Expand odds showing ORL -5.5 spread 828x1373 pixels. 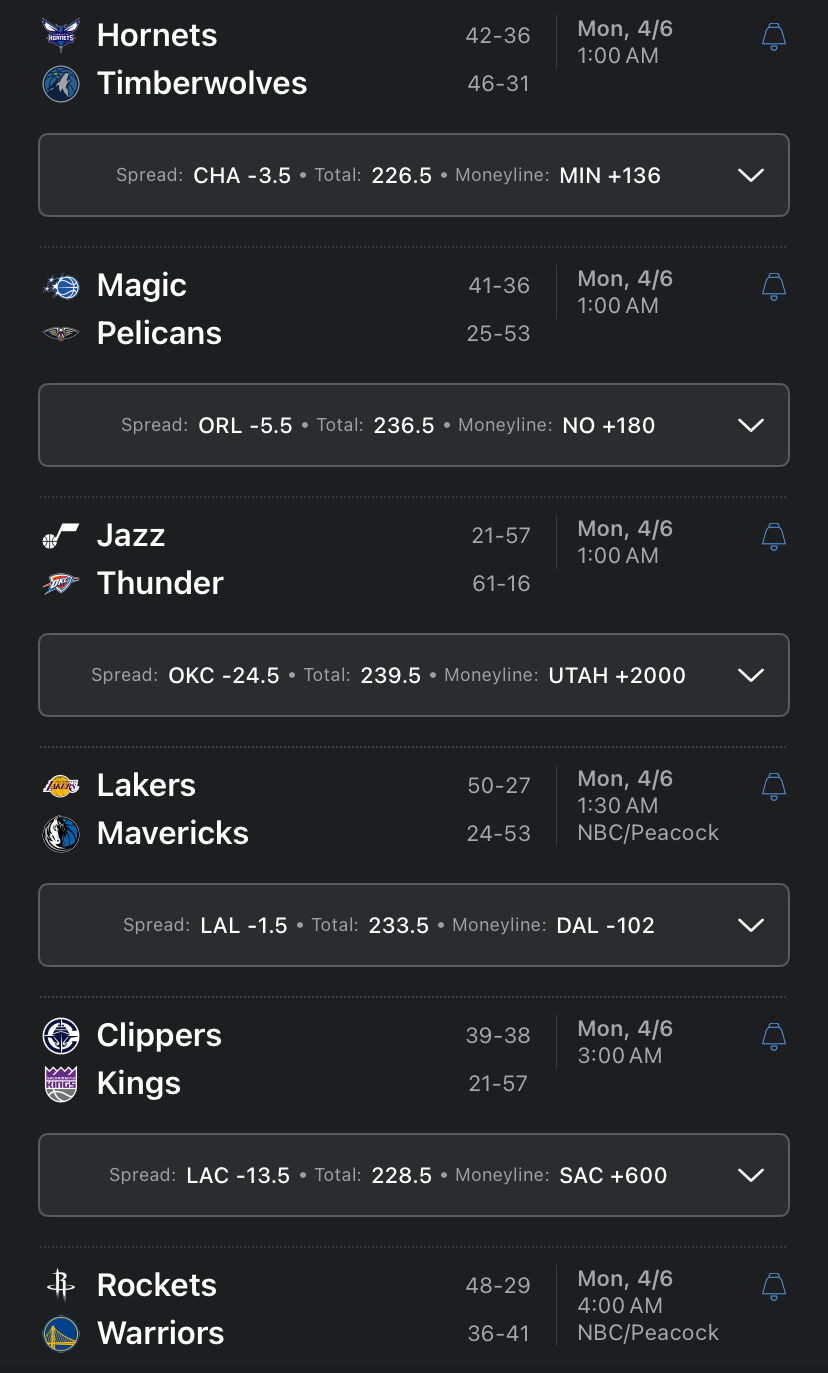(750, 426)
